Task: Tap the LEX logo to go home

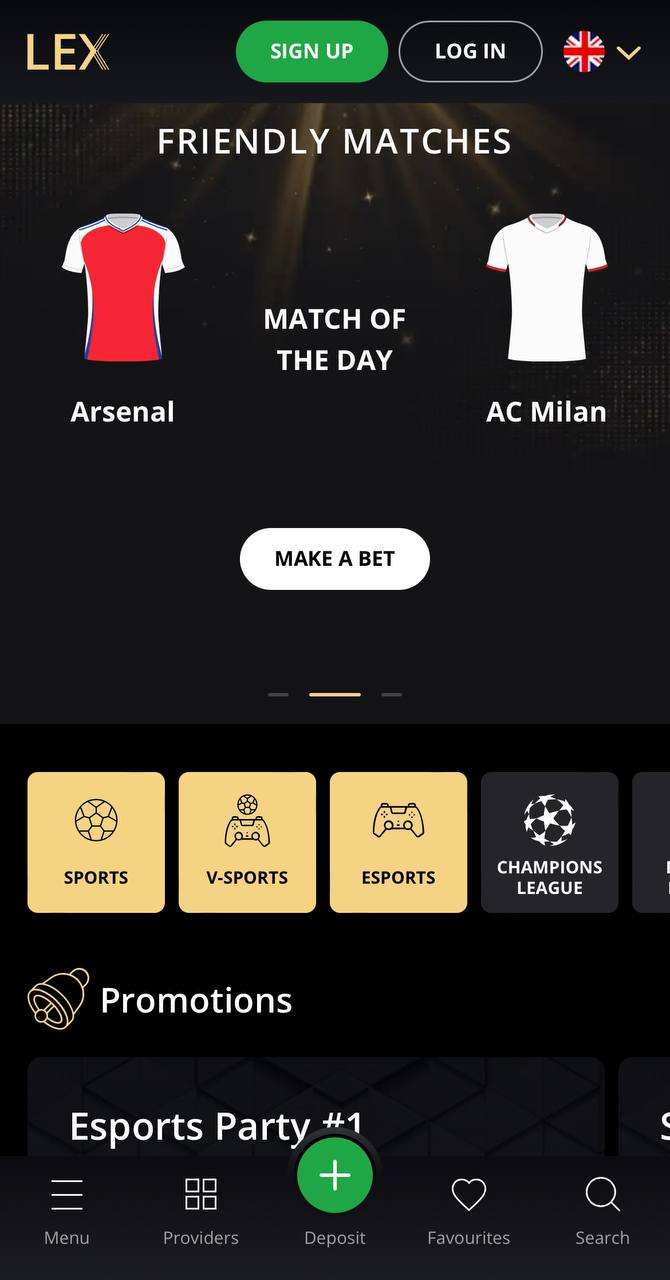Action: pos(68,52)
